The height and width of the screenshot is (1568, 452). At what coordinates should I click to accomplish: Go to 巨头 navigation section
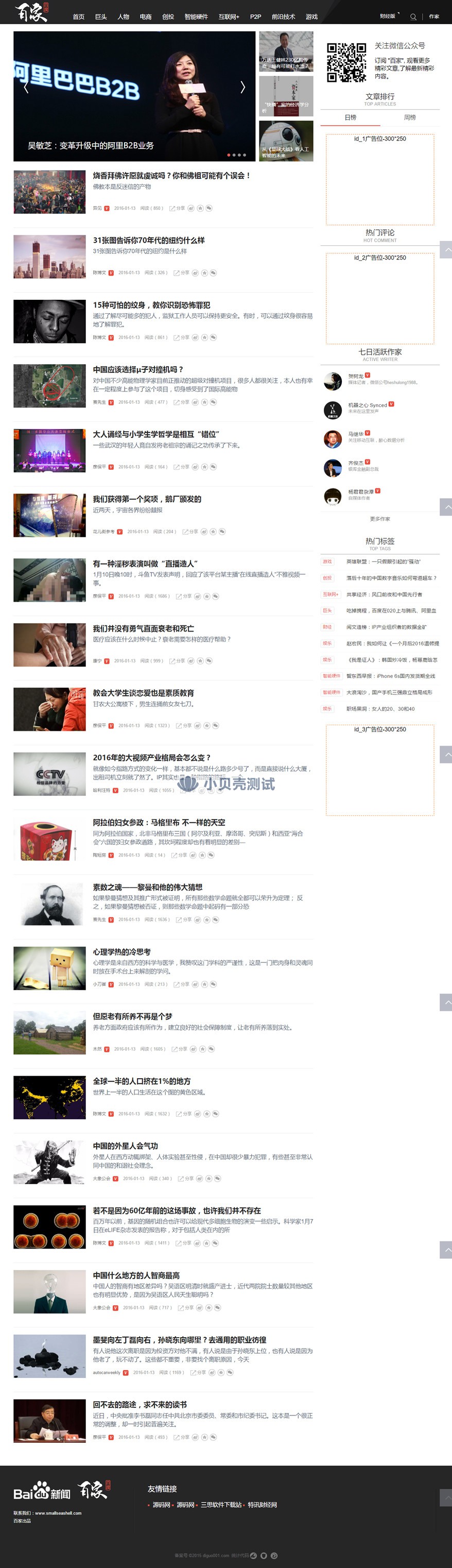101,16
